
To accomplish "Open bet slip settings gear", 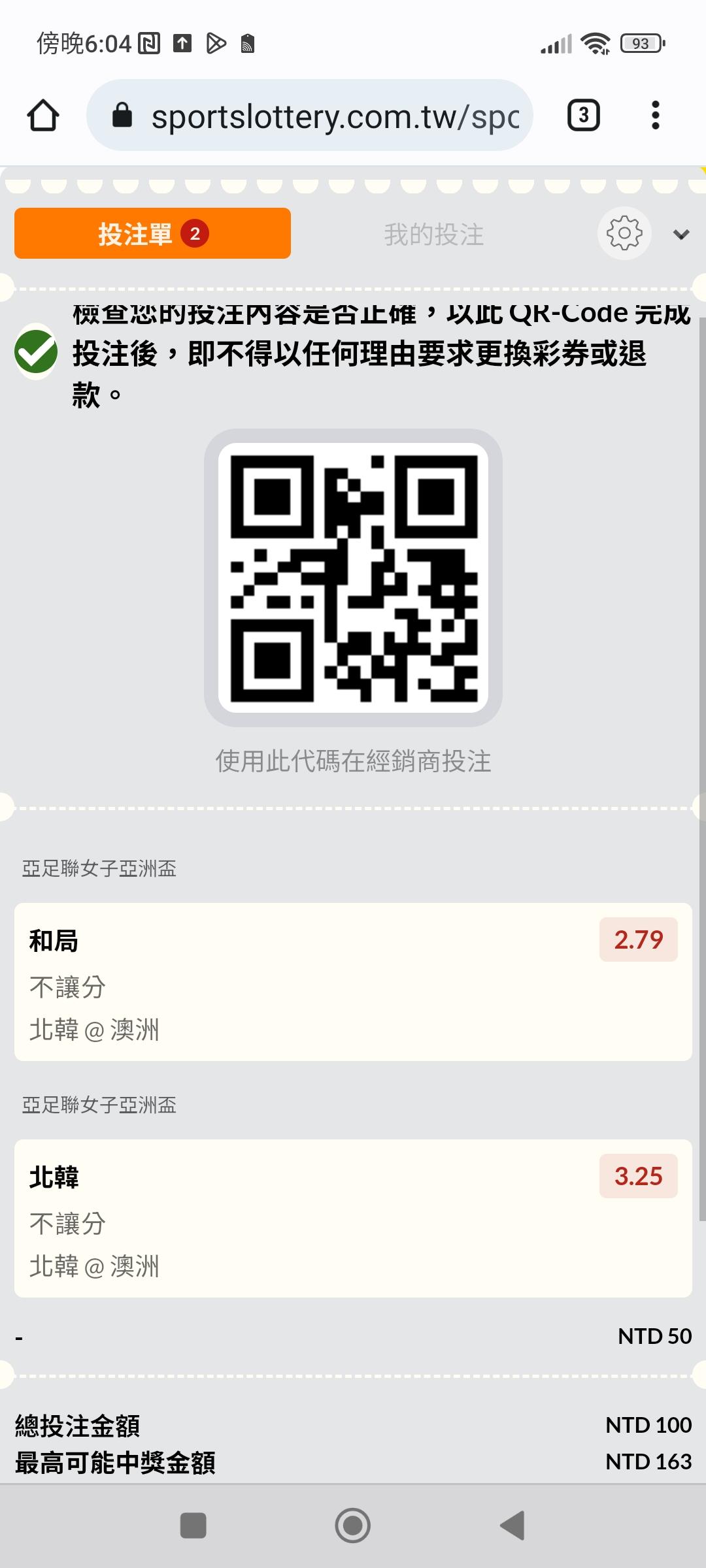I will click(624, 233).
